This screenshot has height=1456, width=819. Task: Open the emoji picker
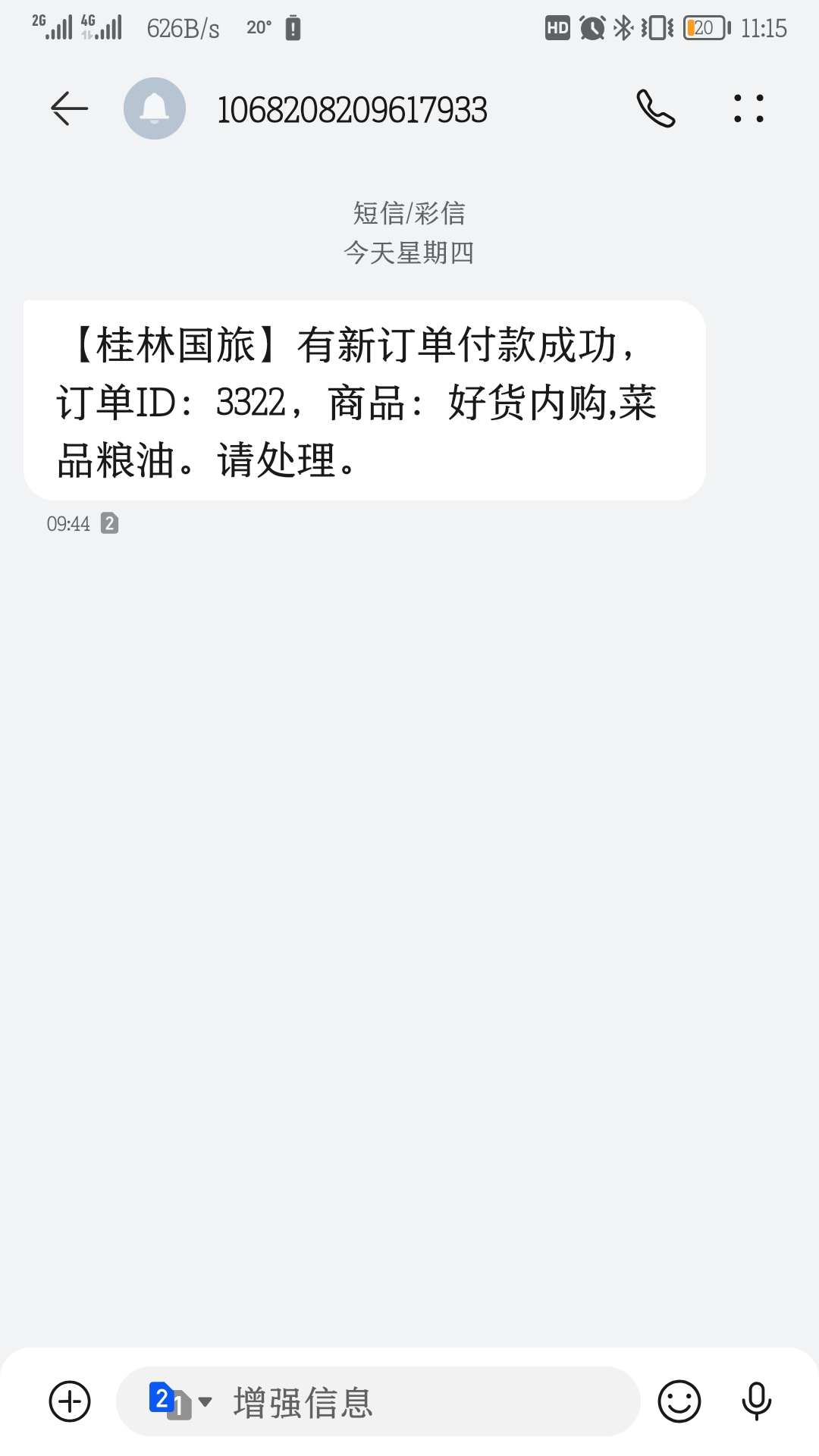[679, 1401]
